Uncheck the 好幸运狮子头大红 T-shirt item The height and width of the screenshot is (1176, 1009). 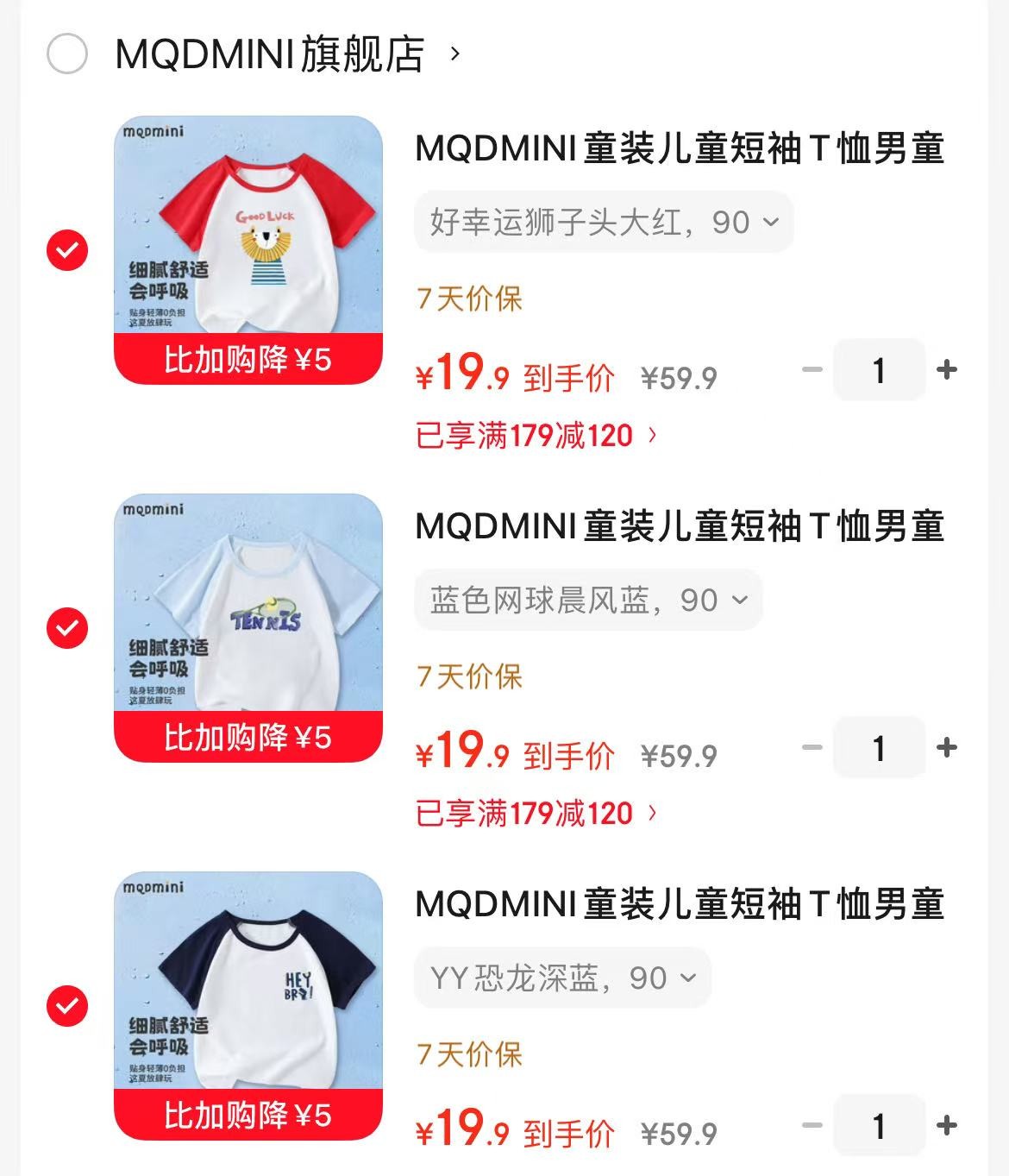(66, 251)
